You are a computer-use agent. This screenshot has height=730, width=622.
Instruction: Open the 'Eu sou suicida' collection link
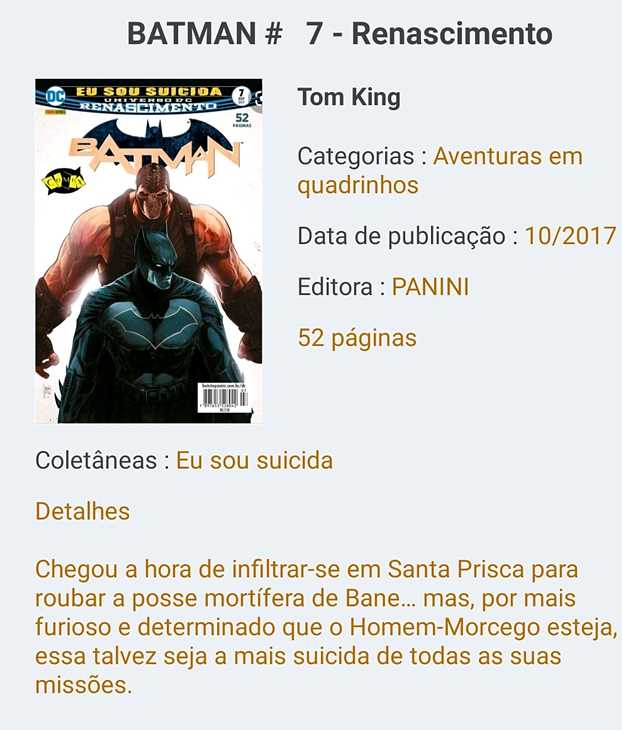tap(254, 461)
